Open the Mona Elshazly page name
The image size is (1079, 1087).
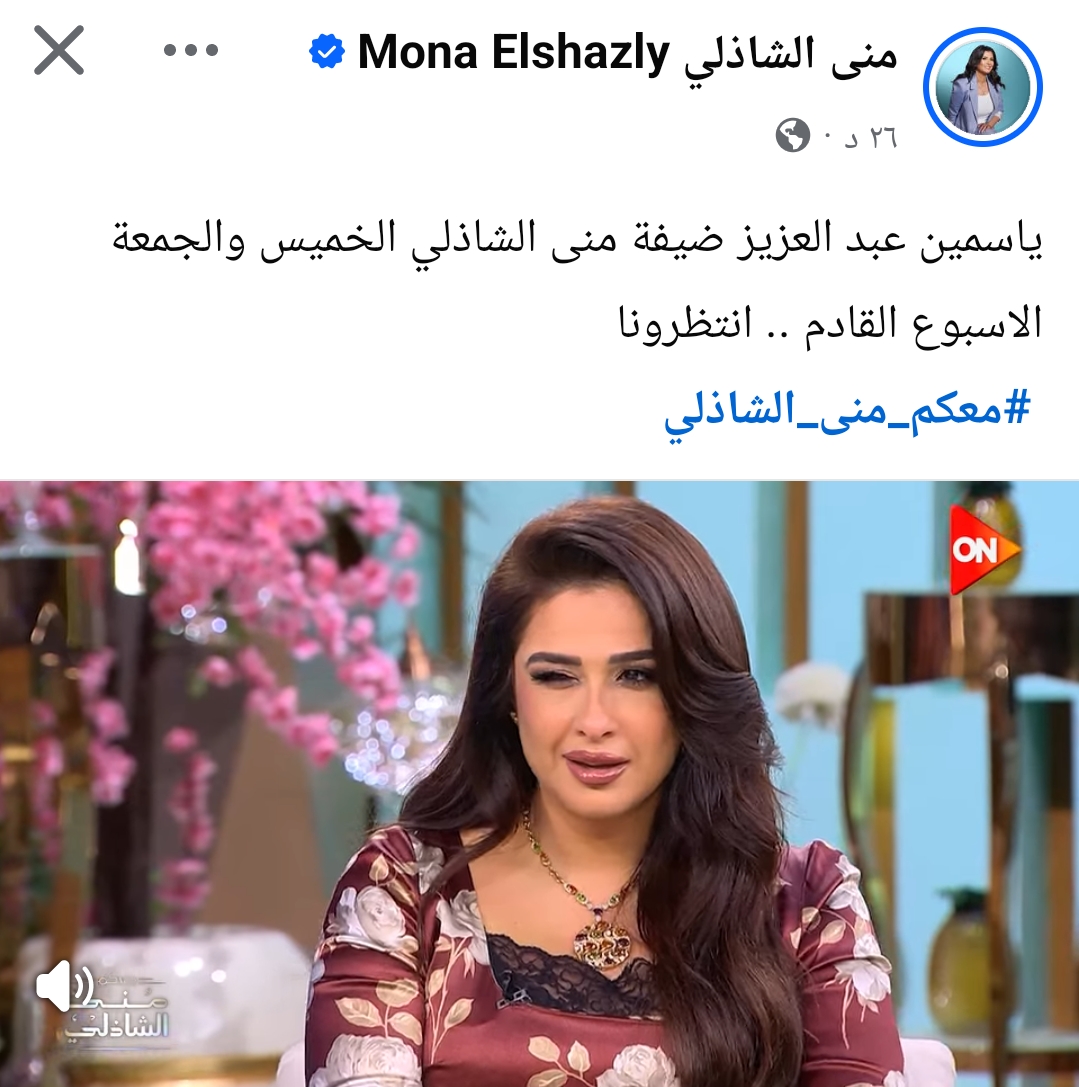627,53
